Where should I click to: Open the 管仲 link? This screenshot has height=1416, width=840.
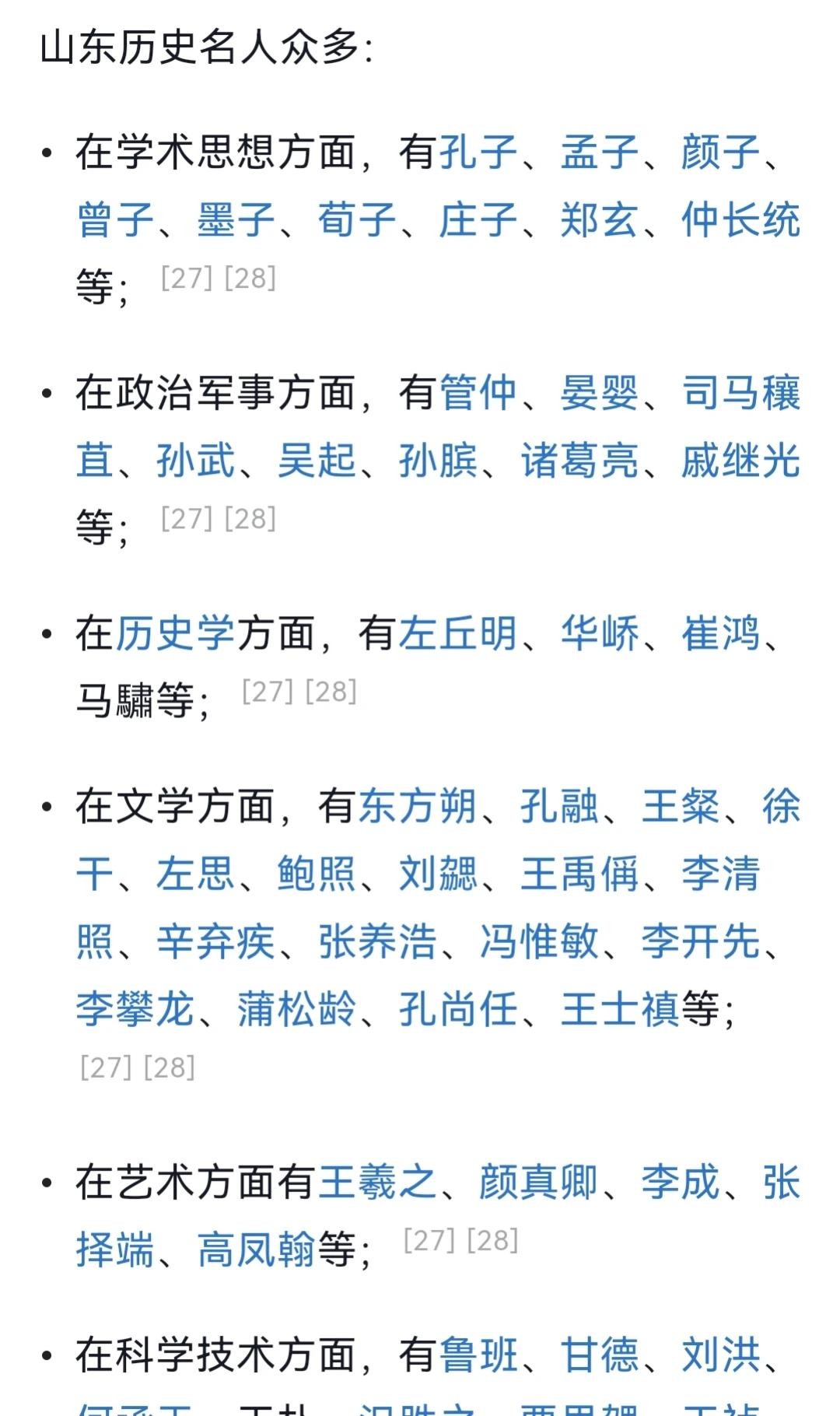pyautogui.click(x=478, y=393)
